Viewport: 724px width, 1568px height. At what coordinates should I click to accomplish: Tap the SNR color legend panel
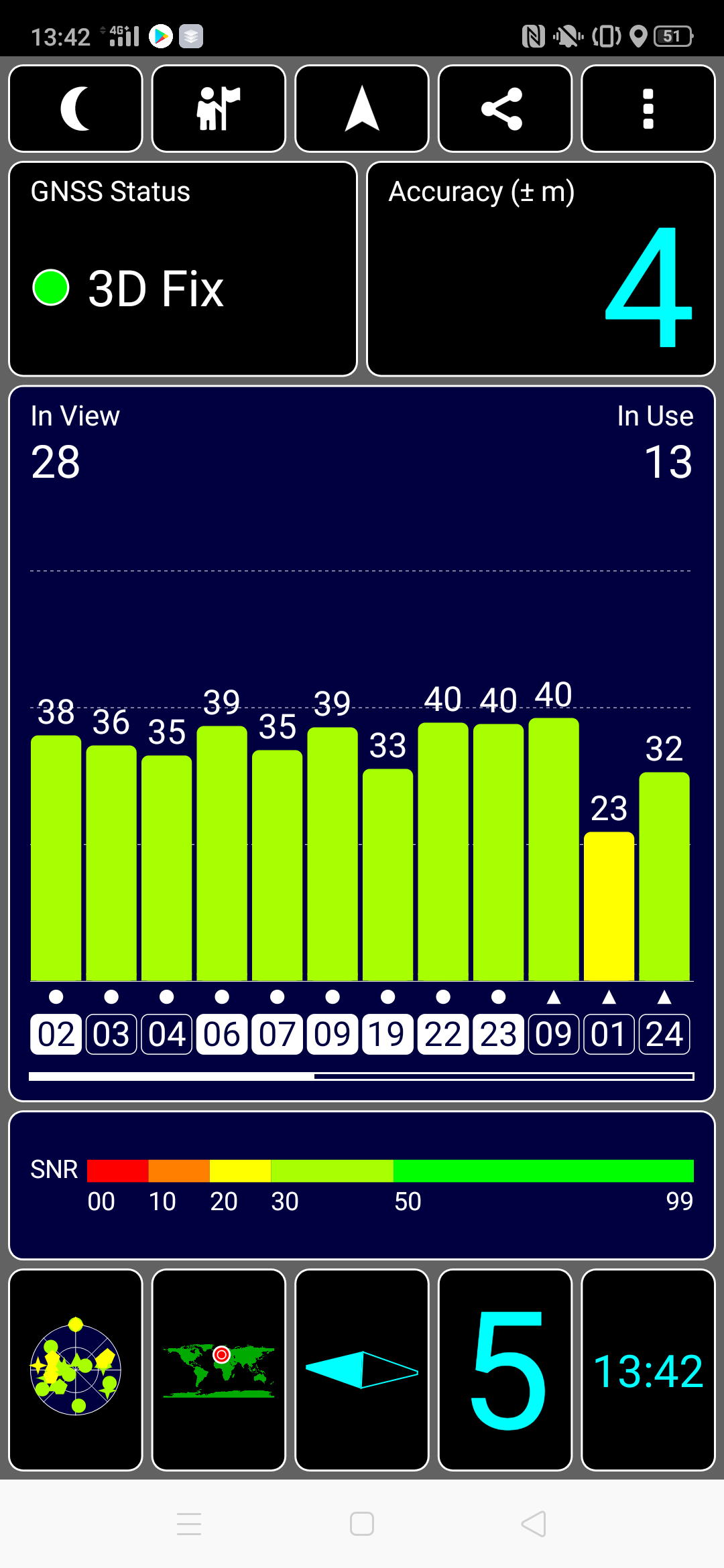[362, 1185]
